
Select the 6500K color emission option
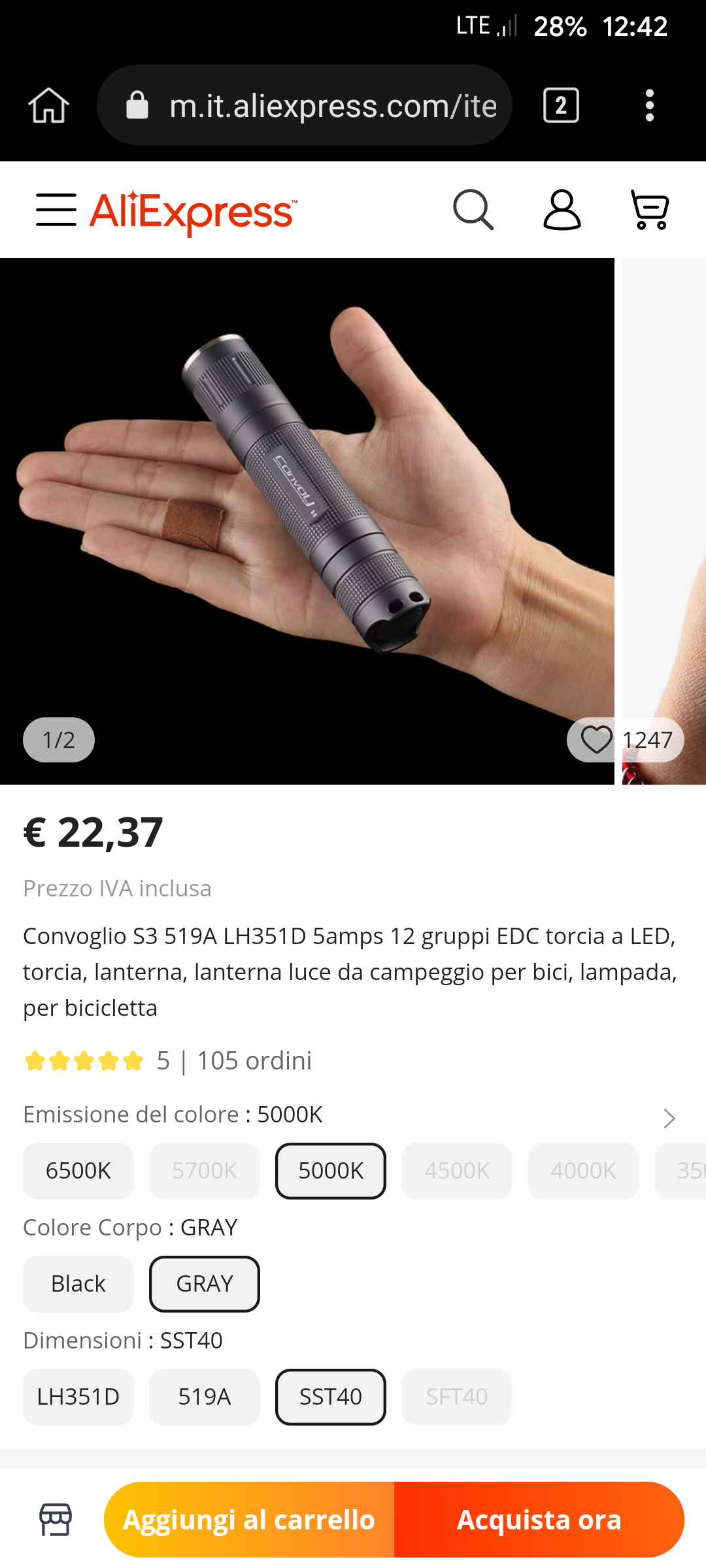(x=78, y=1171)
